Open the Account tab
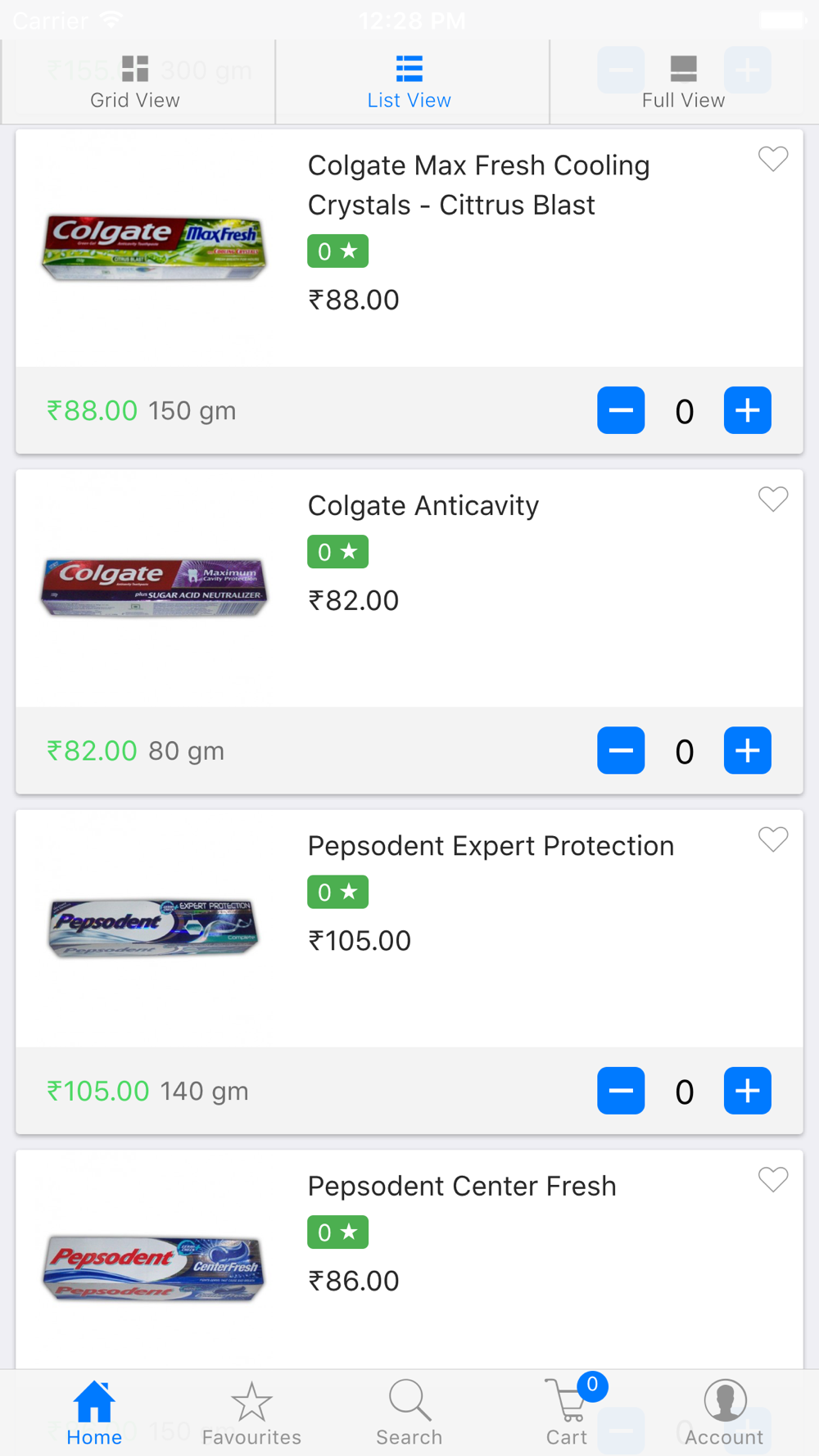Viewport: 819px width, 1456px height. 724,1413
